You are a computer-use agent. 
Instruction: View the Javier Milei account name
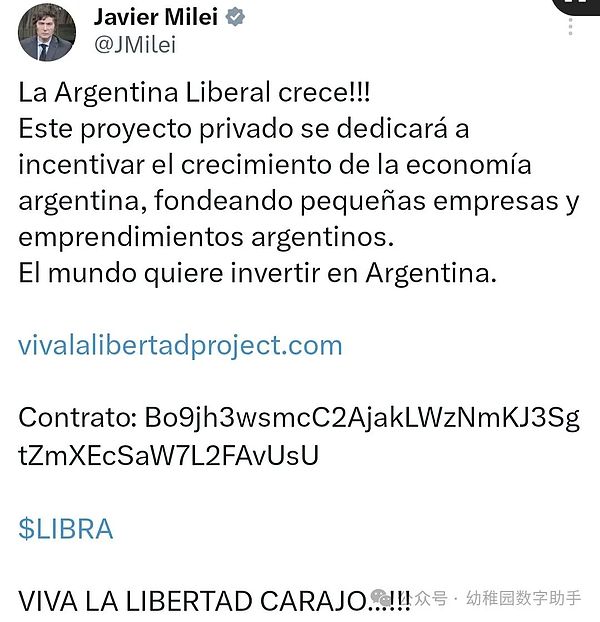tap(158, 17)
